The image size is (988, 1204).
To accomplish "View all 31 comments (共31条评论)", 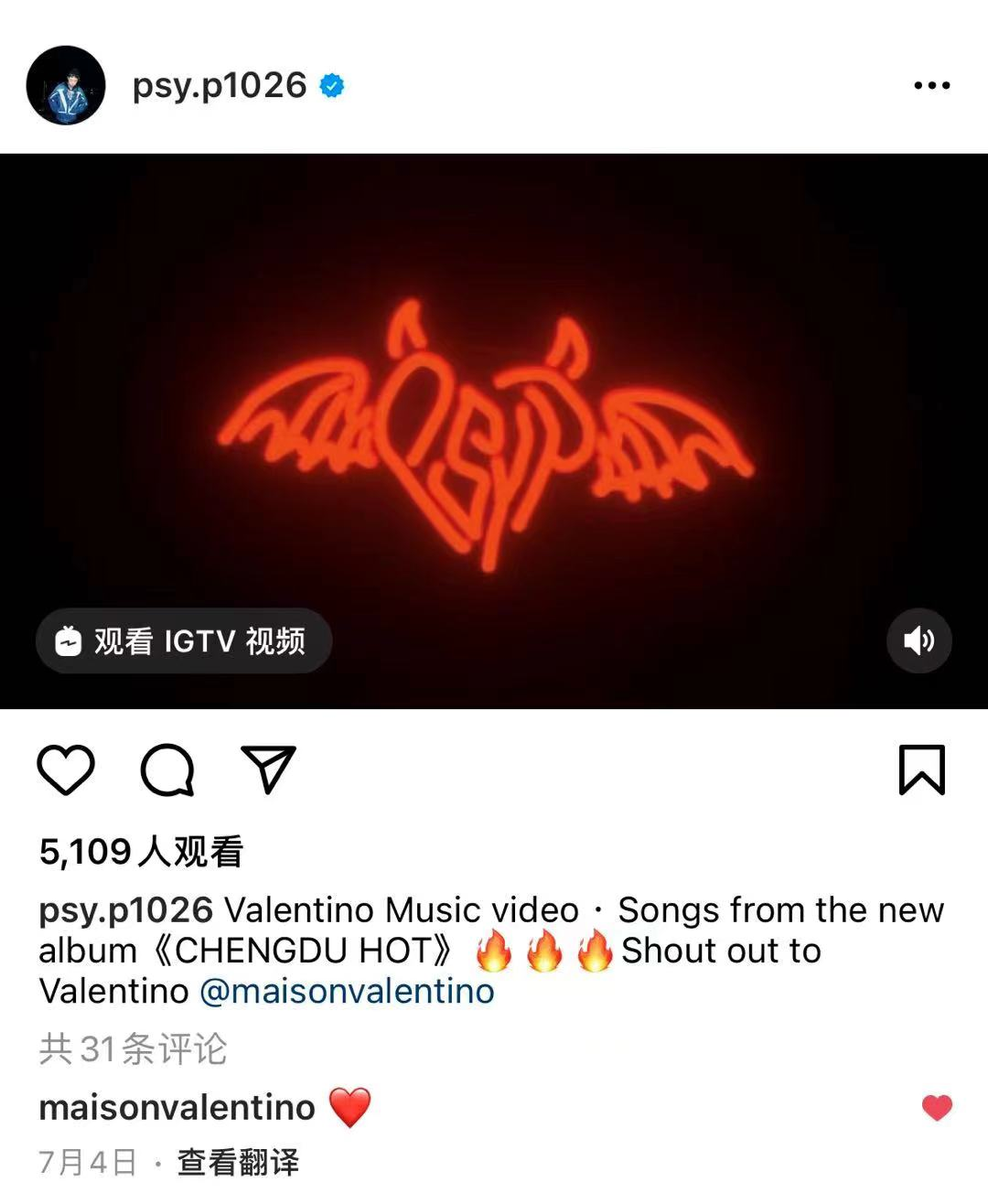I will point(133,1048).
